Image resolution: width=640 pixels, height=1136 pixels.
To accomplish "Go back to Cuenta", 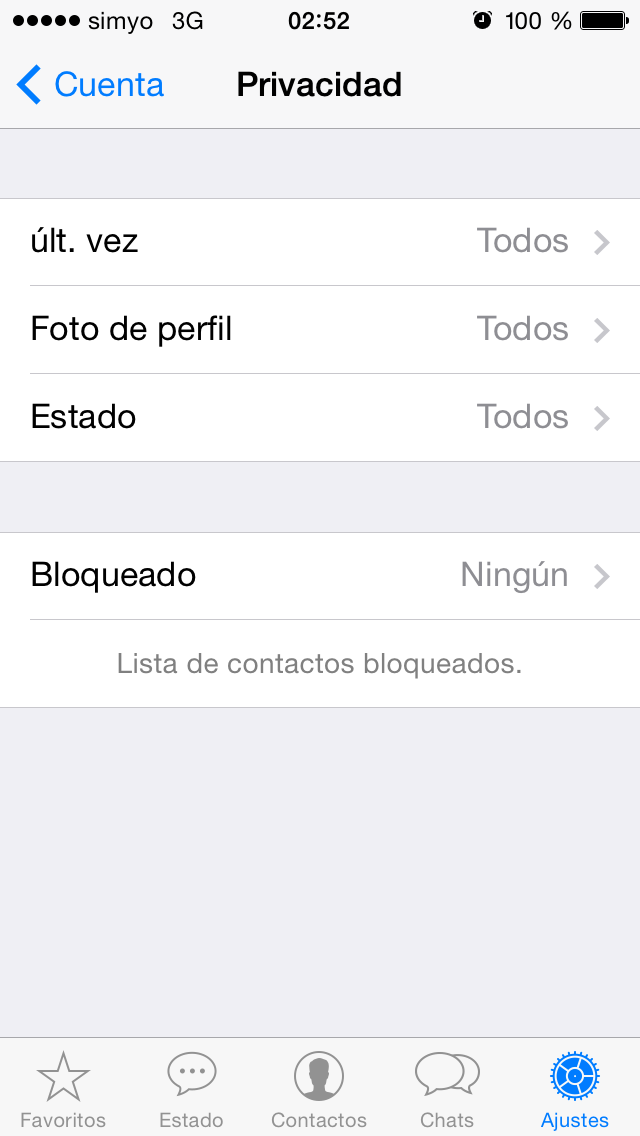I will (x=91, y=85).
